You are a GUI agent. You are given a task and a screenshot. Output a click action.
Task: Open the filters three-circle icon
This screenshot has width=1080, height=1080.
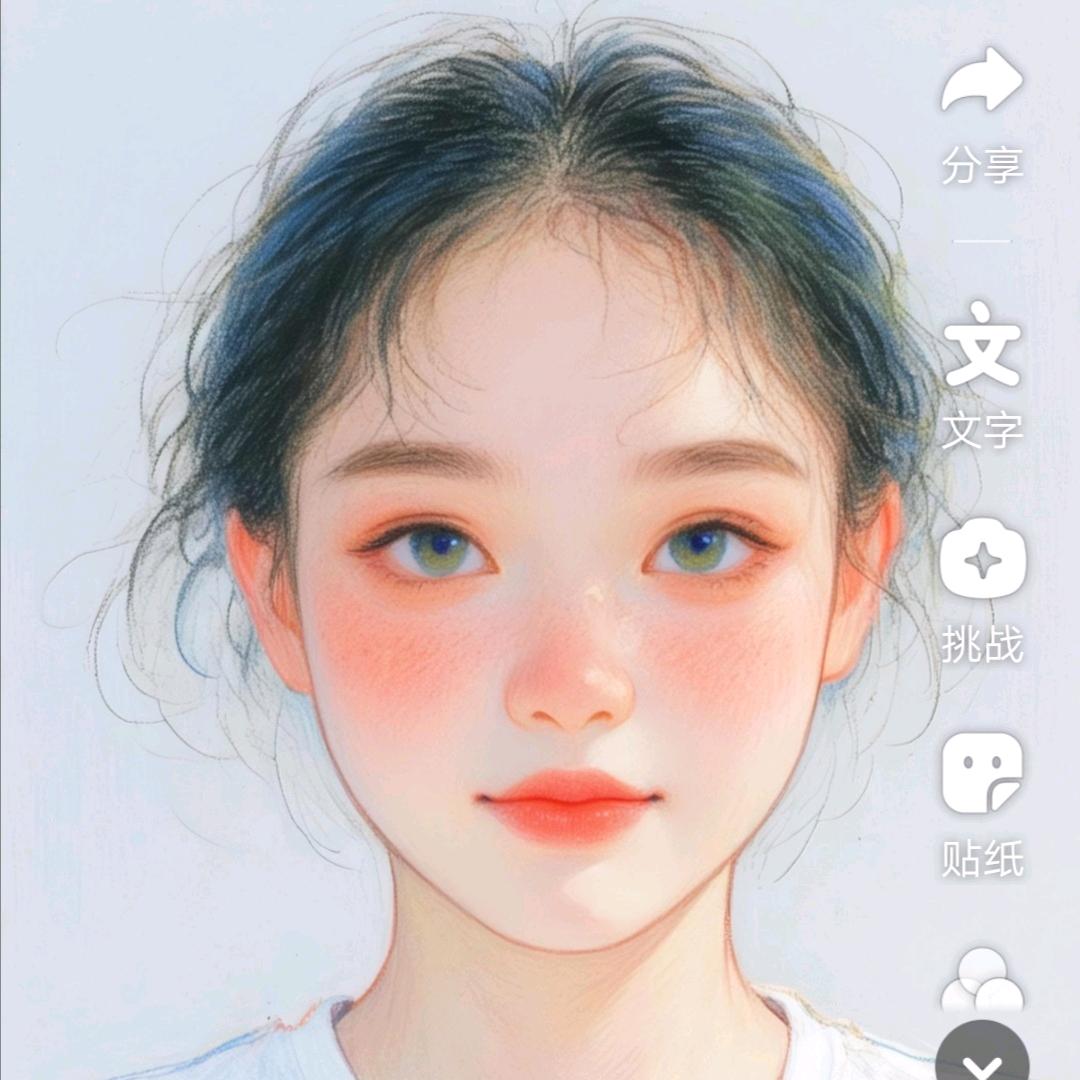click(x=982, y=980)
